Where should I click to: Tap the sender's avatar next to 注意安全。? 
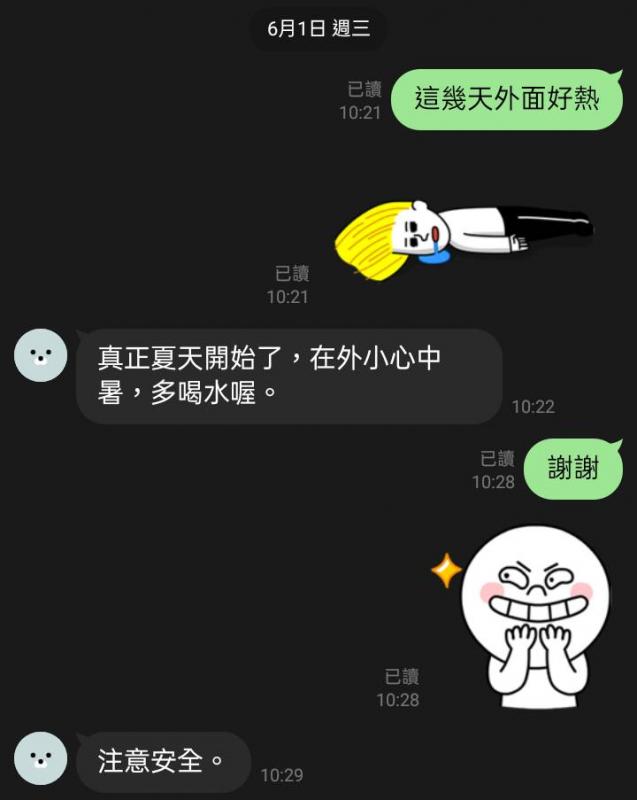(41, 758)
